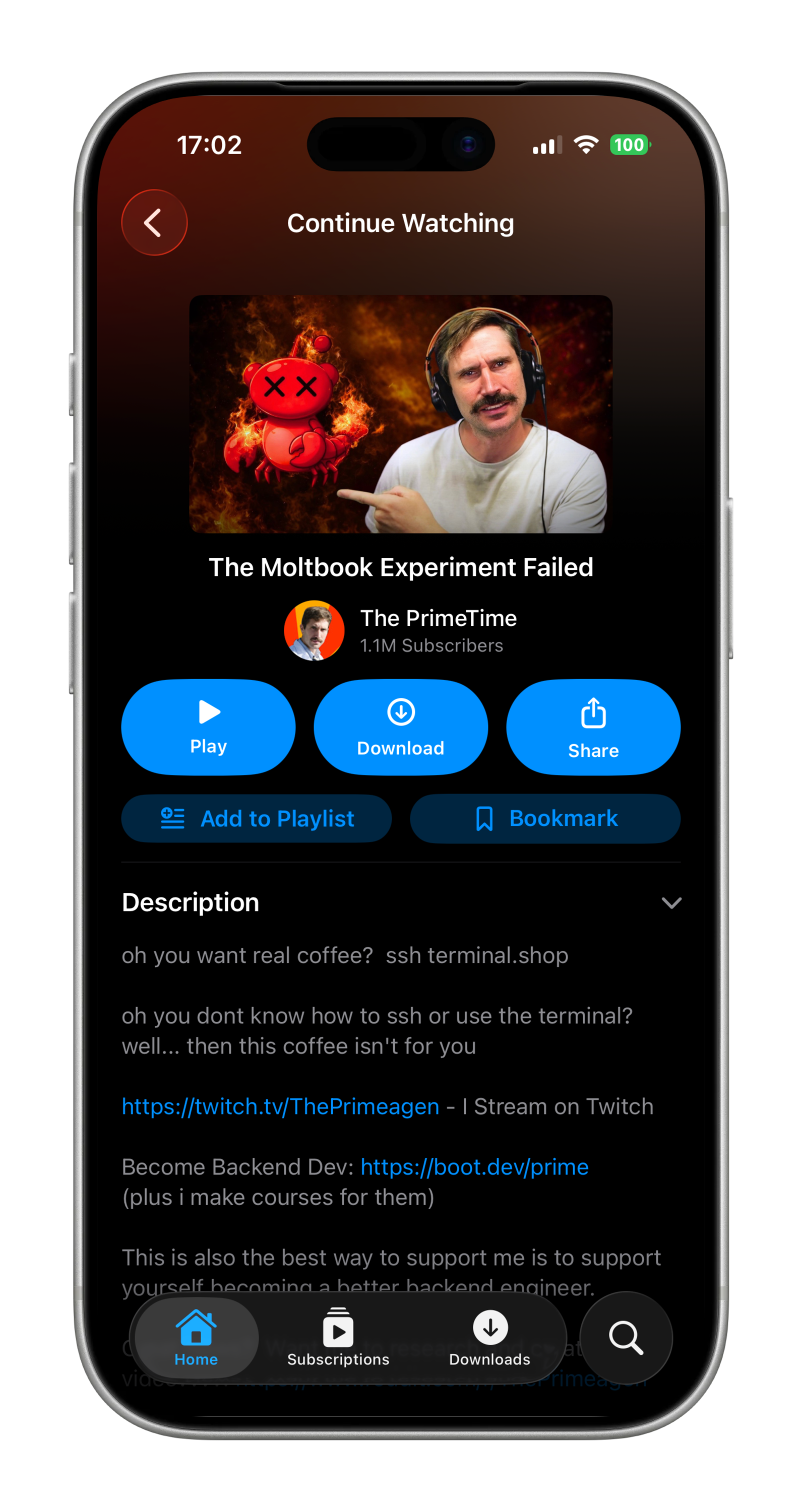Play the video
This screenshot has height=1512, width=802.
pos(208,727)
